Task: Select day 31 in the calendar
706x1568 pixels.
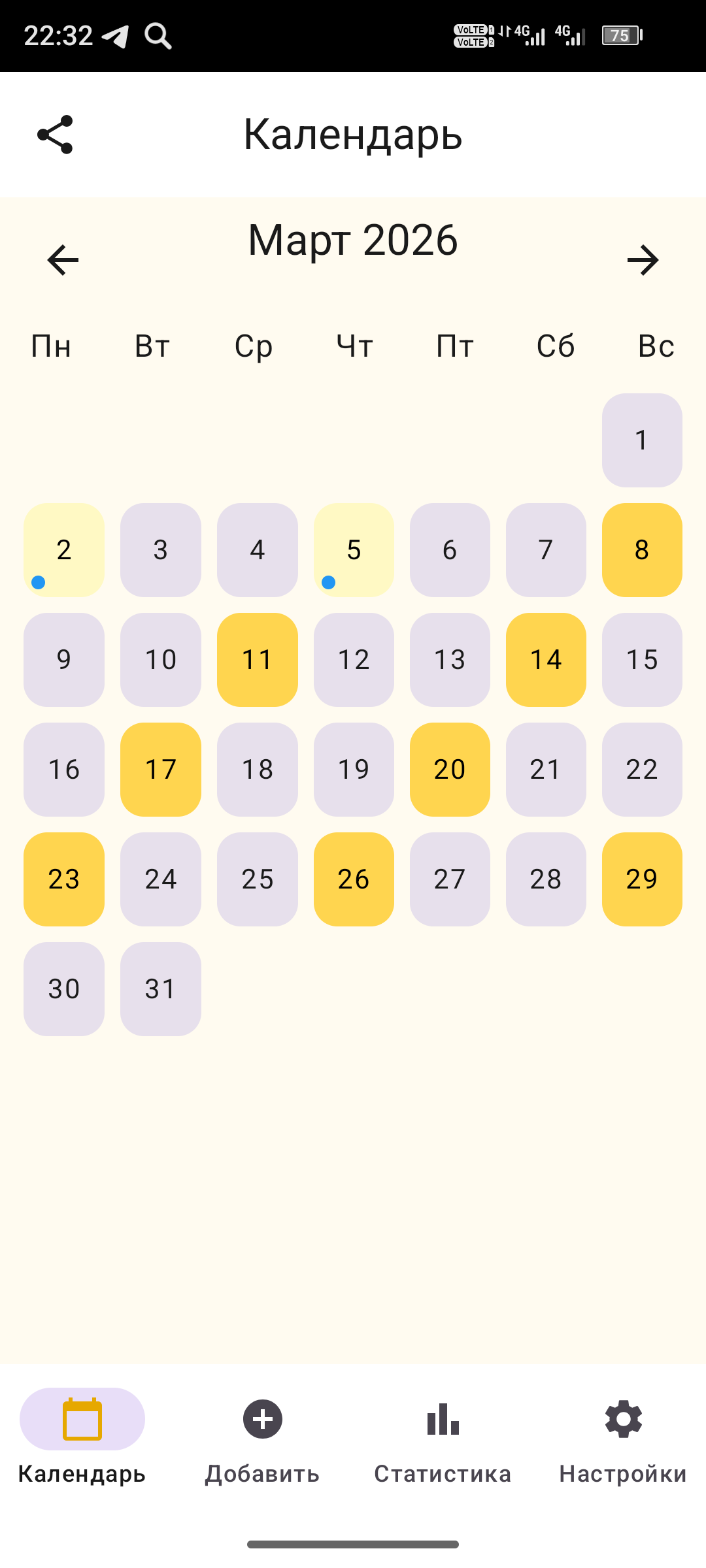Action: (161, 989)
